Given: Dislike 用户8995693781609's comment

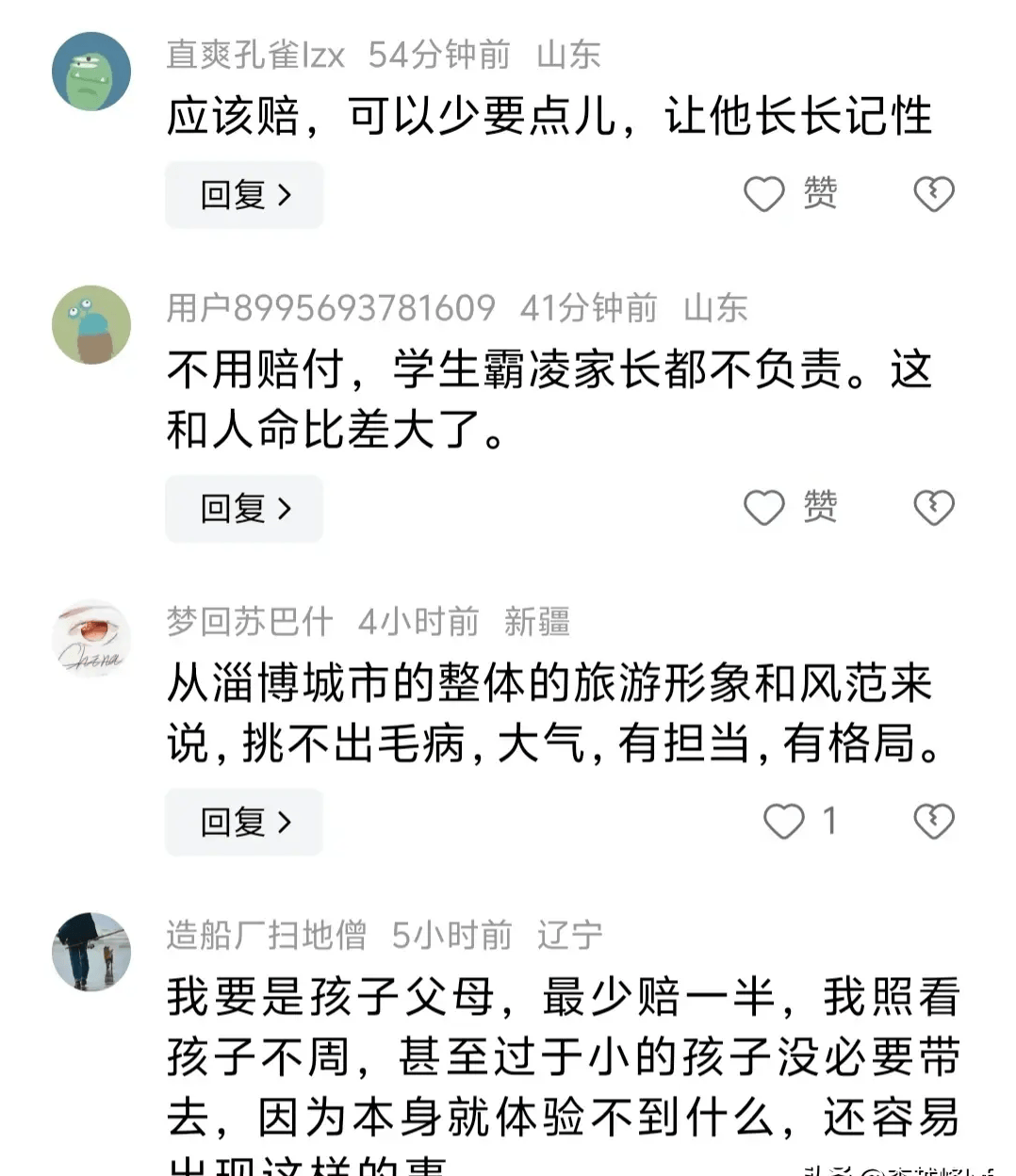Looking at the screenshot, I should (x=933, y=508).
